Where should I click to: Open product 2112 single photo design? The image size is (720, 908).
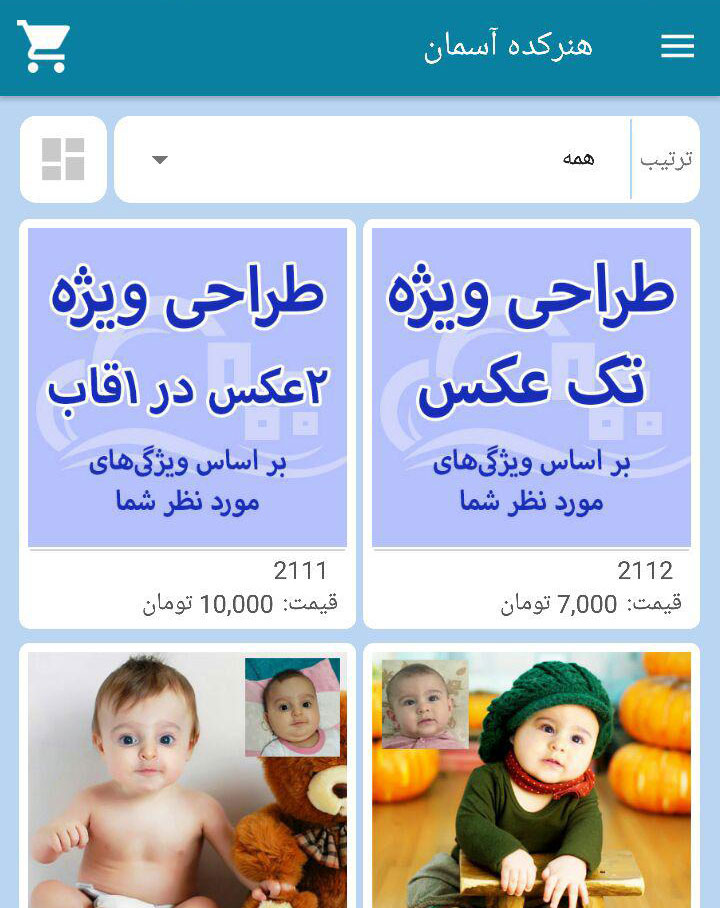pos(531,390)
